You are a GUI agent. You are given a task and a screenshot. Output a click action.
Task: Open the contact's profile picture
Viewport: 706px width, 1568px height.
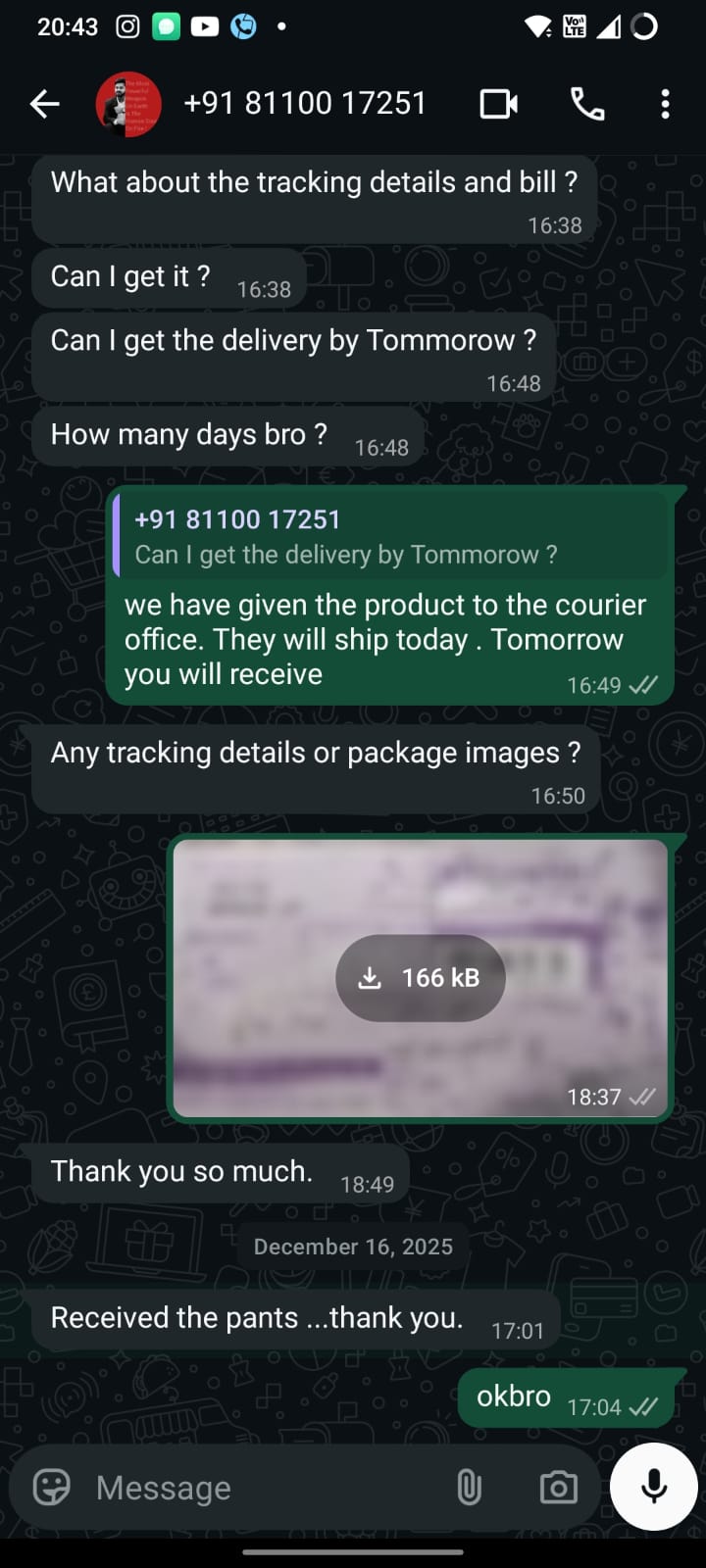point(128,104)
